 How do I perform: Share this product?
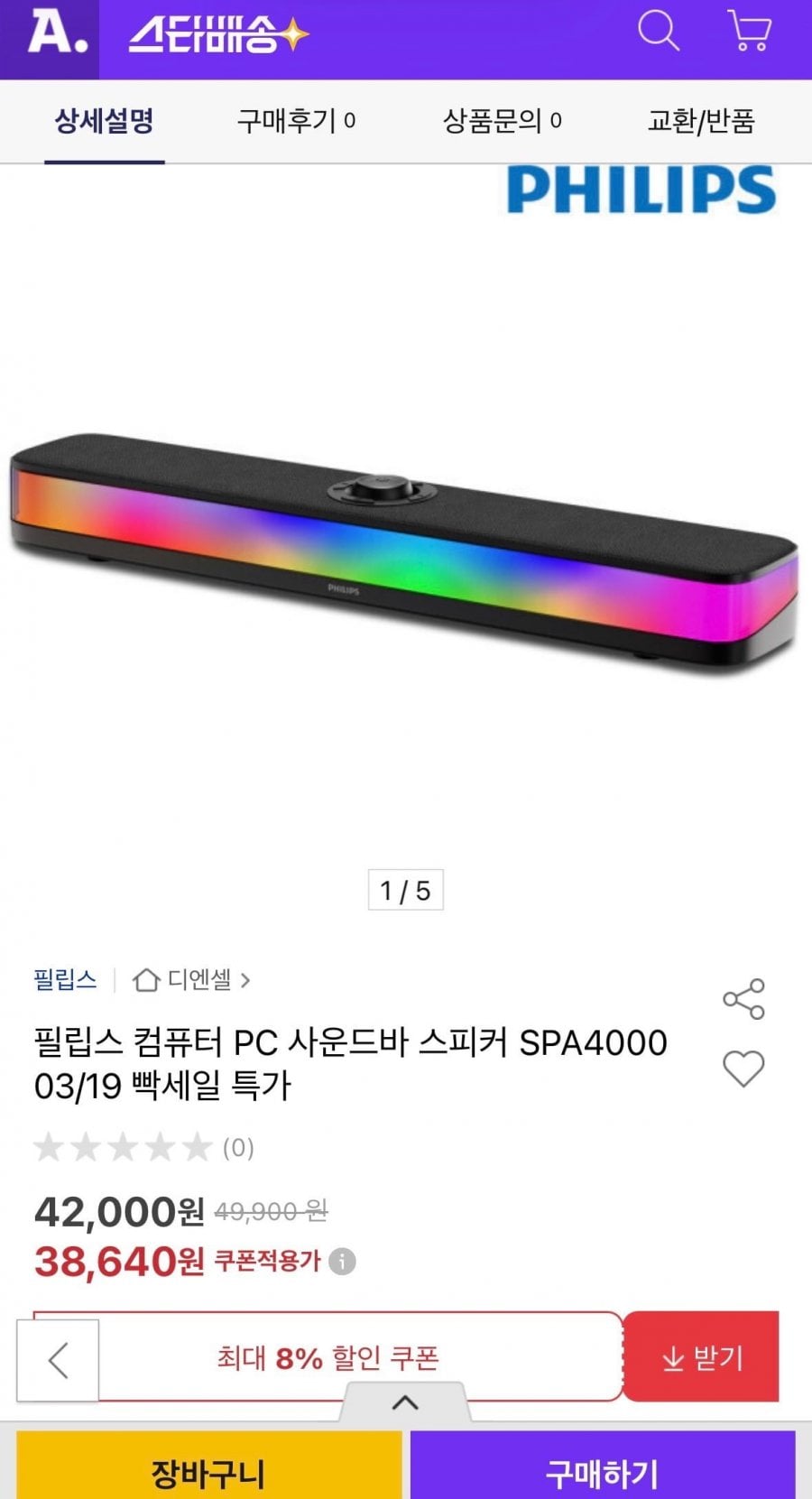[x=743, y=999]
